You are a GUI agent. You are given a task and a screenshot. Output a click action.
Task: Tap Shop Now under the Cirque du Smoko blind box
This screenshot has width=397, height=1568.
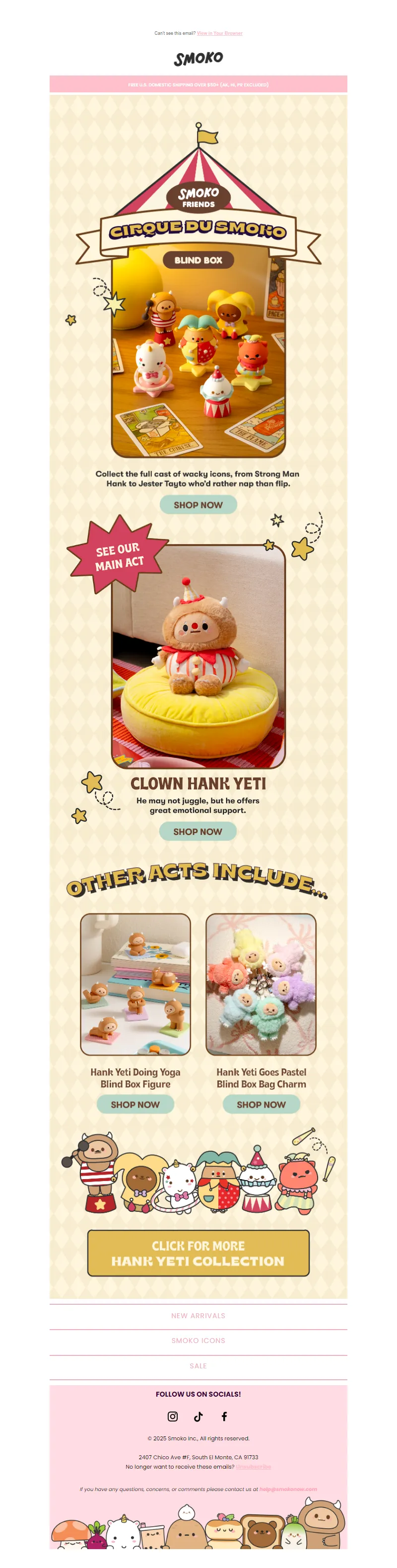pos(198,505)
